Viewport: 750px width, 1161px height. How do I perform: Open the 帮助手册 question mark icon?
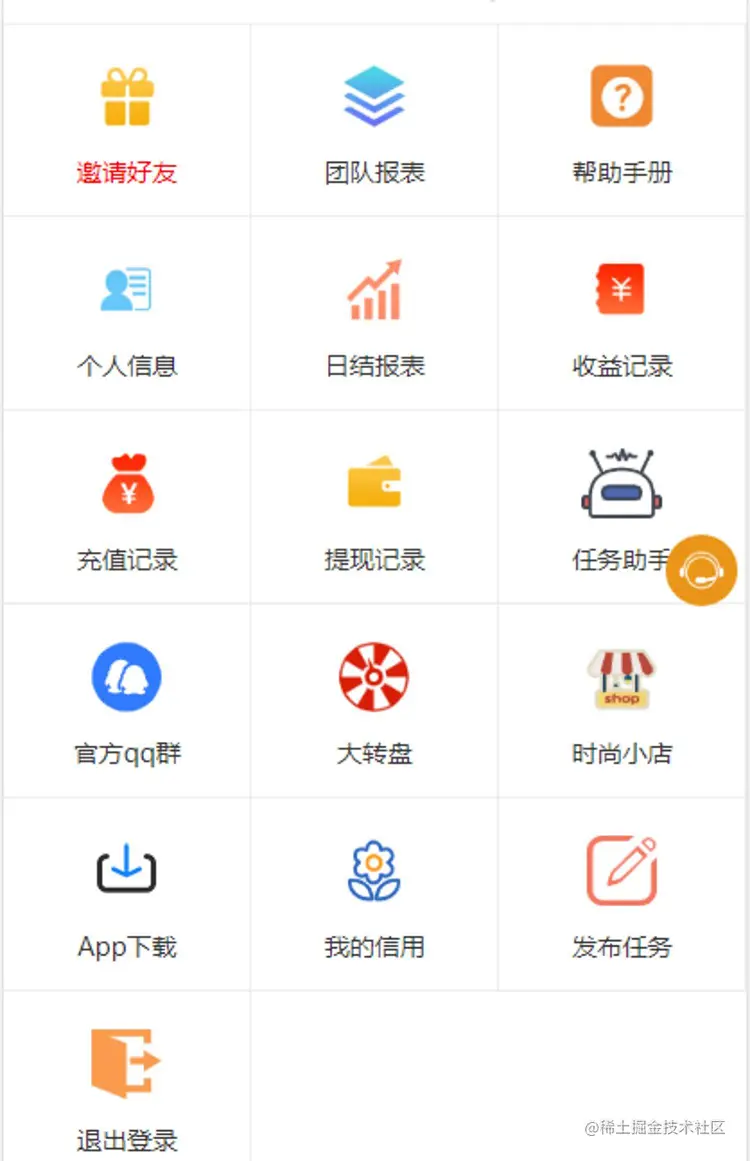(x=622, y=94)
